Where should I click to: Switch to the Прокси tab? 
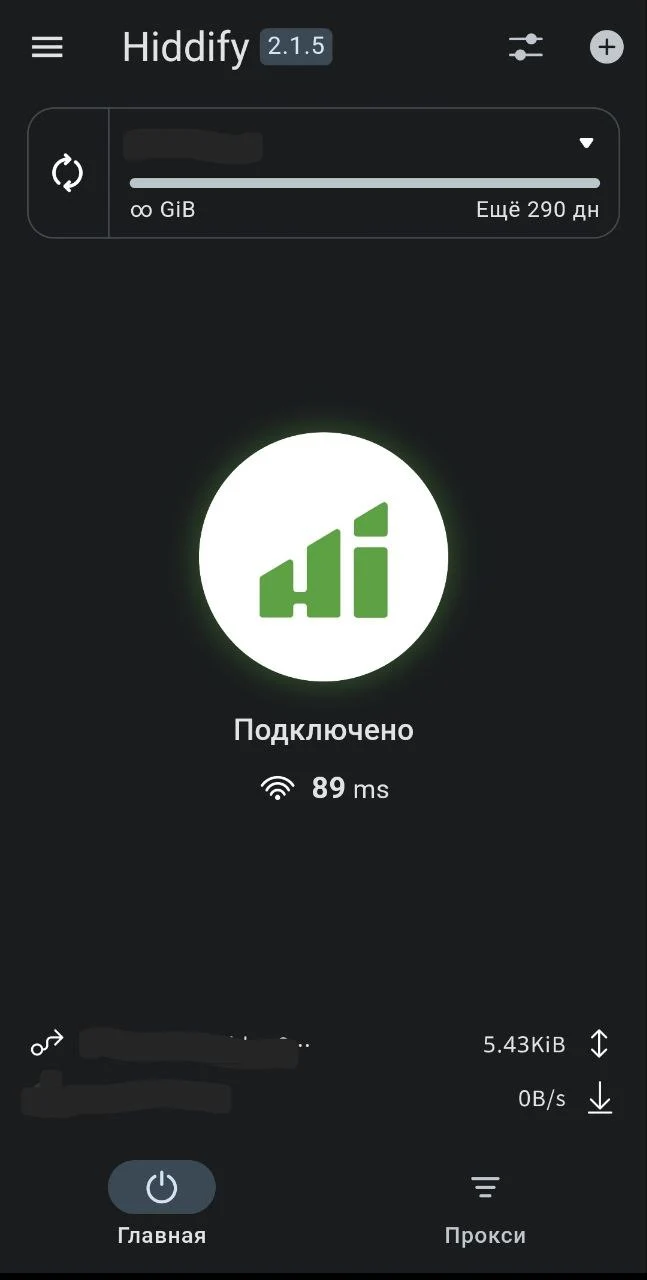click(485, 1206)
